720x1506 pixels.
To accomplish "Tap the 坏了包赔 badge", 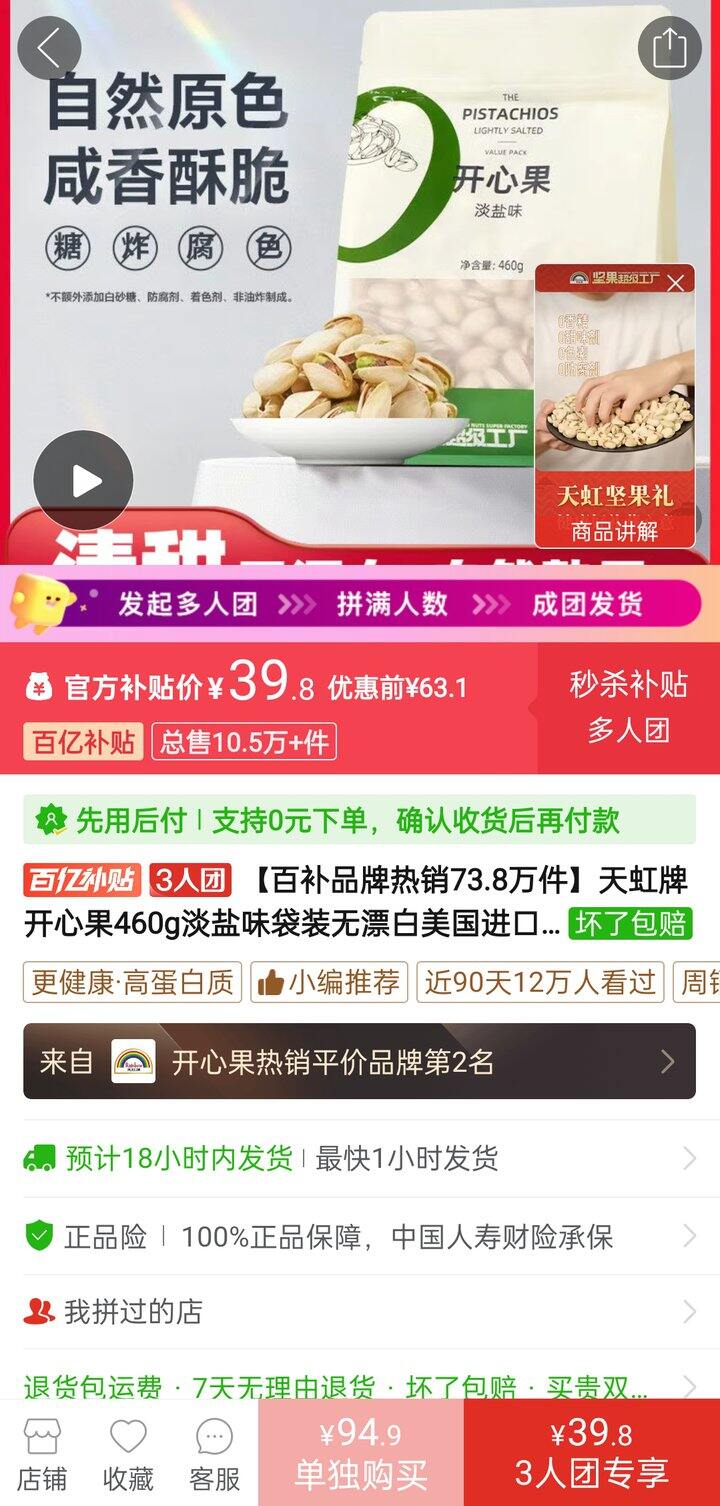I will (630, 923).
